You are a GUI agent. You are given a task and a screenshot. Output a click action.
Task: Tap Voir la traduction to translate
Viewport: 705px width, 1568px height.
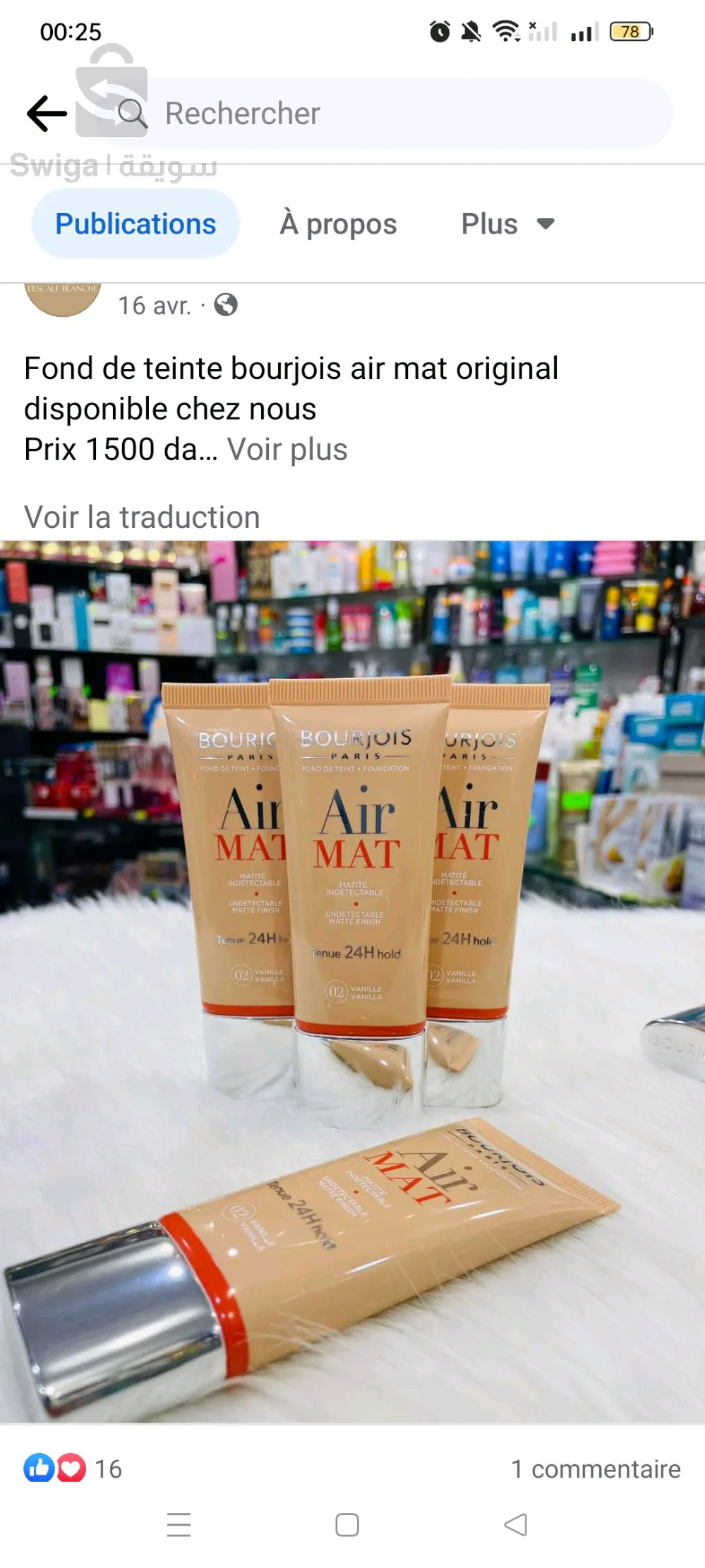pyautogui.click(x=142, y=517)
